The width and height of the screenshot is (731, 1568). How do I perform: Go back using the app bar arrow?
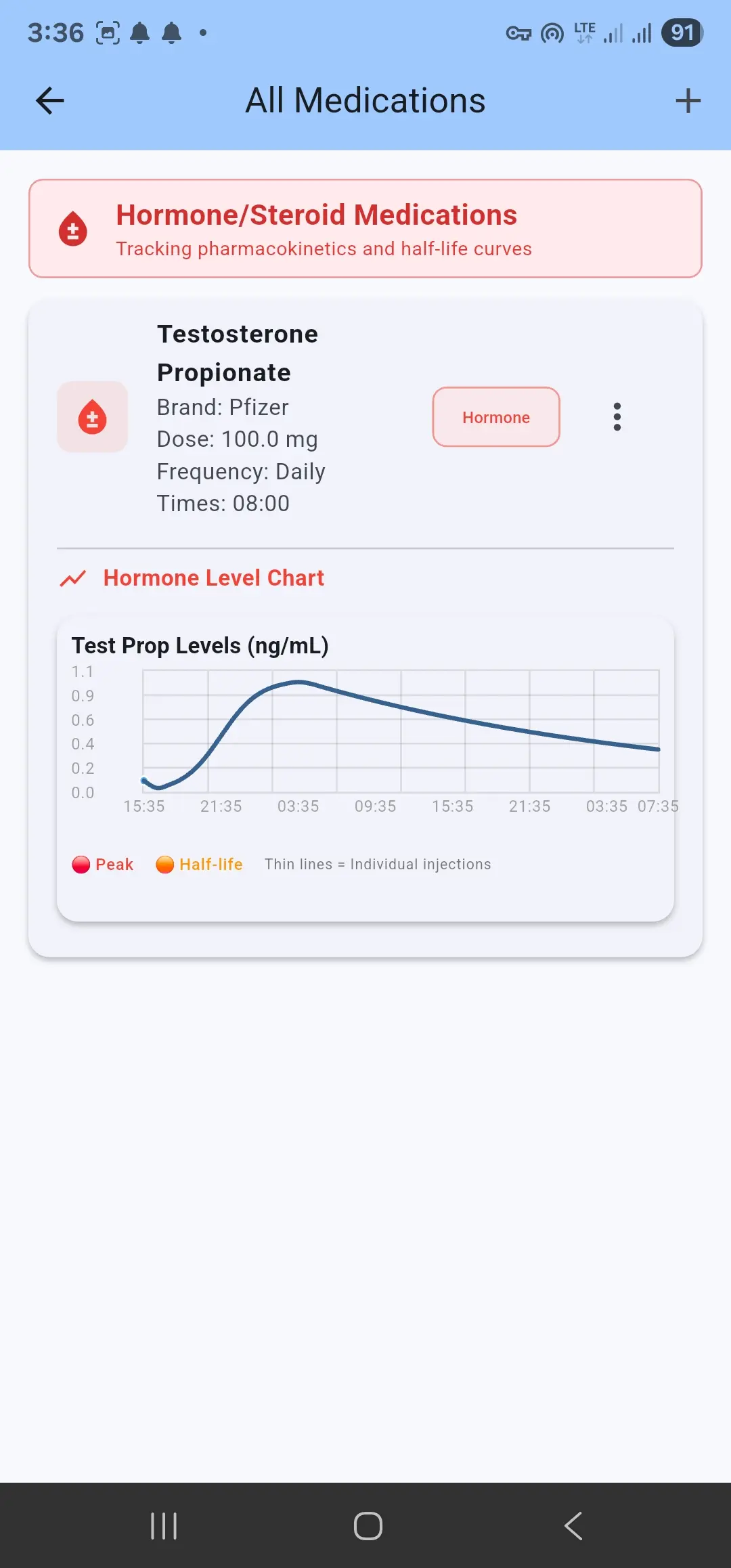[x=50, y=101]
